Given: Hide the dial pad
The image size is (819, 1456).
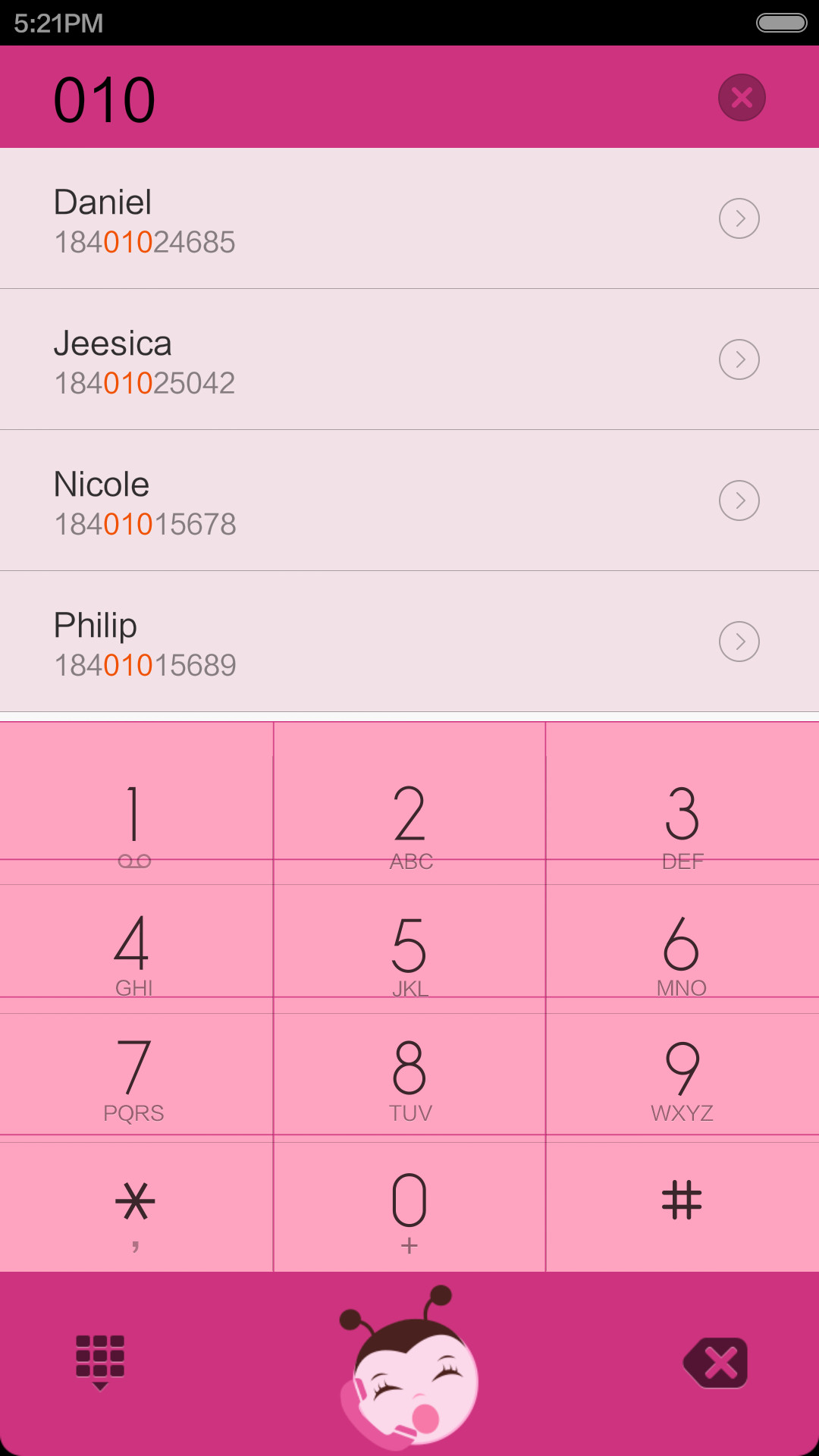Looking at the screenshot, I should tap(100, 1363).
